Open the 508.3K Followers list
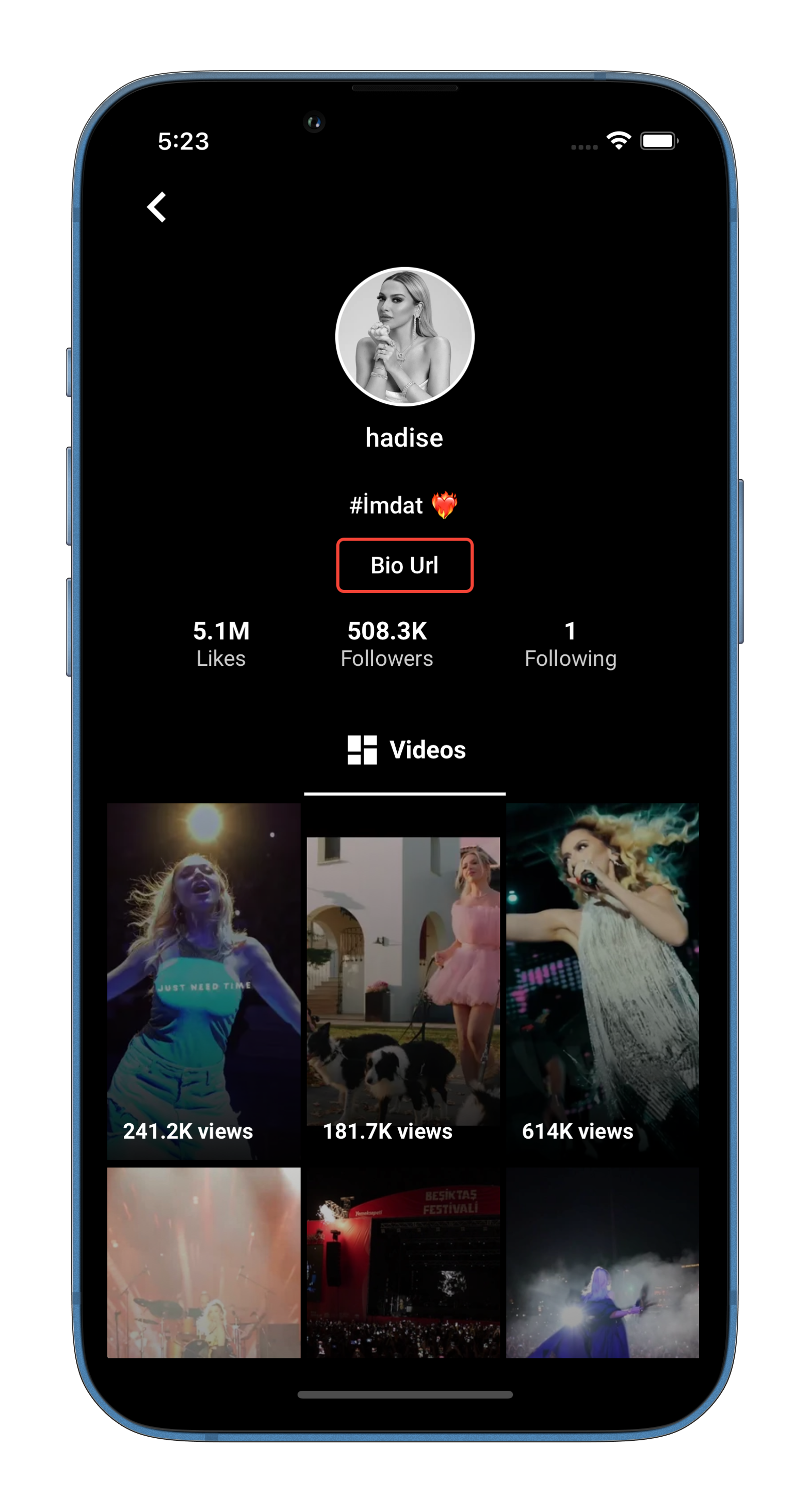 point(387,644)
